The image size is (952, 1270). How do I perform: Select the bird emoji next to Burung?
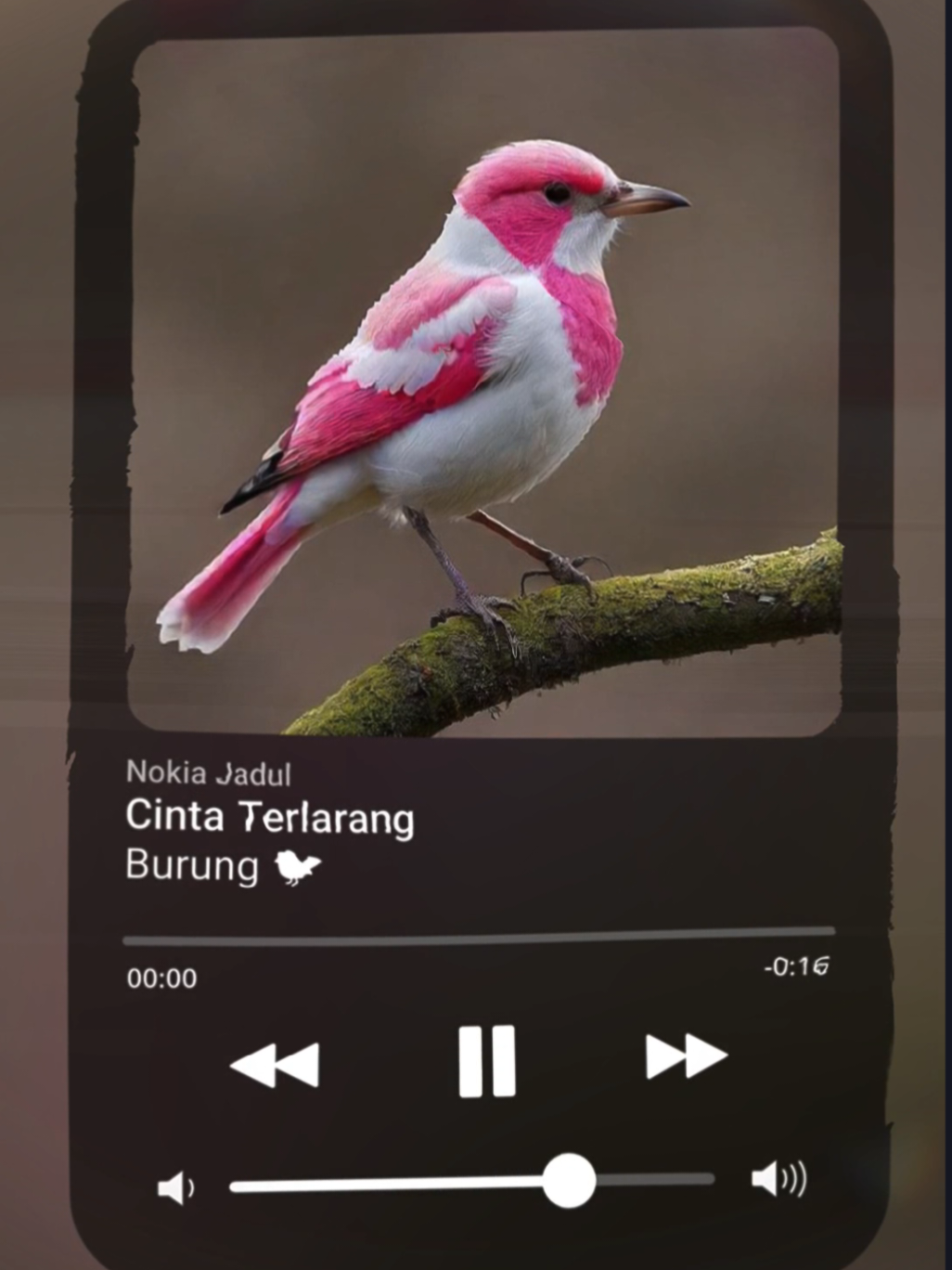point(297,865)
